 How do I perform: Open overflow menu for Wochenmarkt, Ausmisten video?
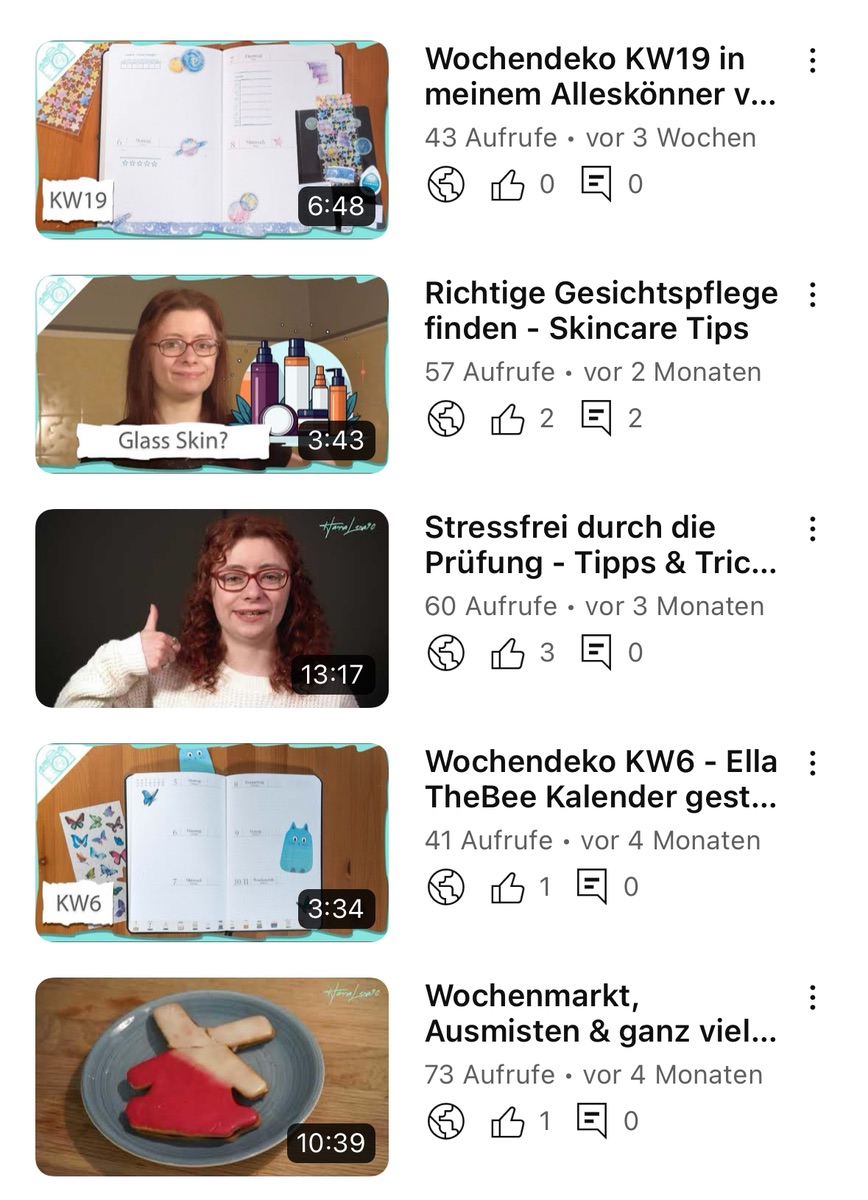point(813,997)
